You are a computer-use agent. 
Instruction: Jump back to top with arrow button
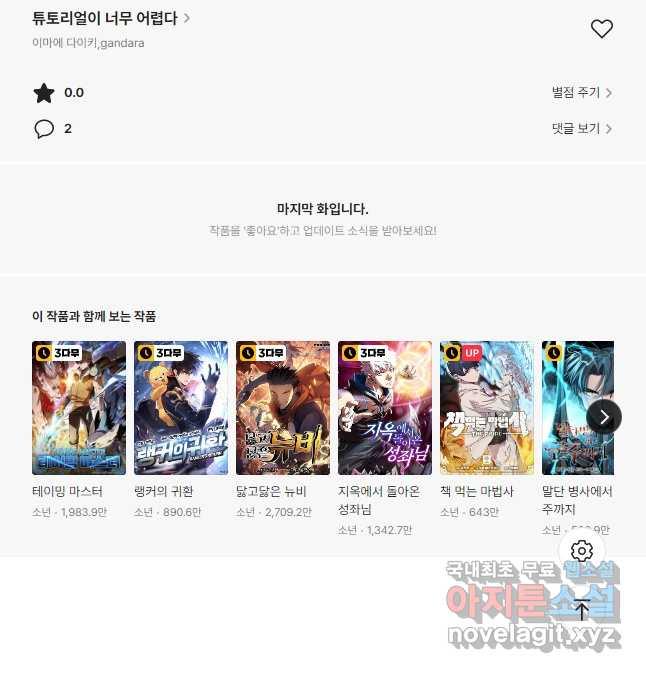pos(582,610)
